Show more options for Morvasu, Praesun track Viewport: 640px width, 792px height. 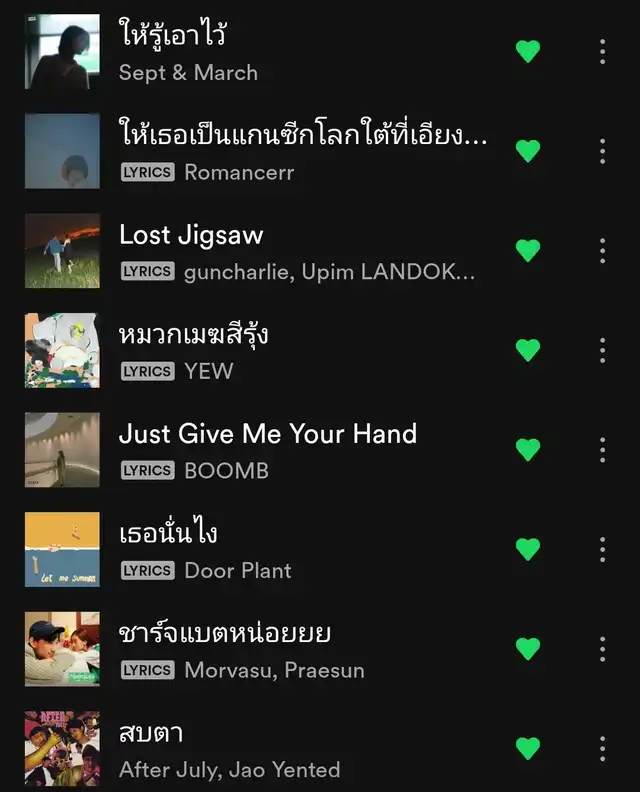[x=602, y=649]
